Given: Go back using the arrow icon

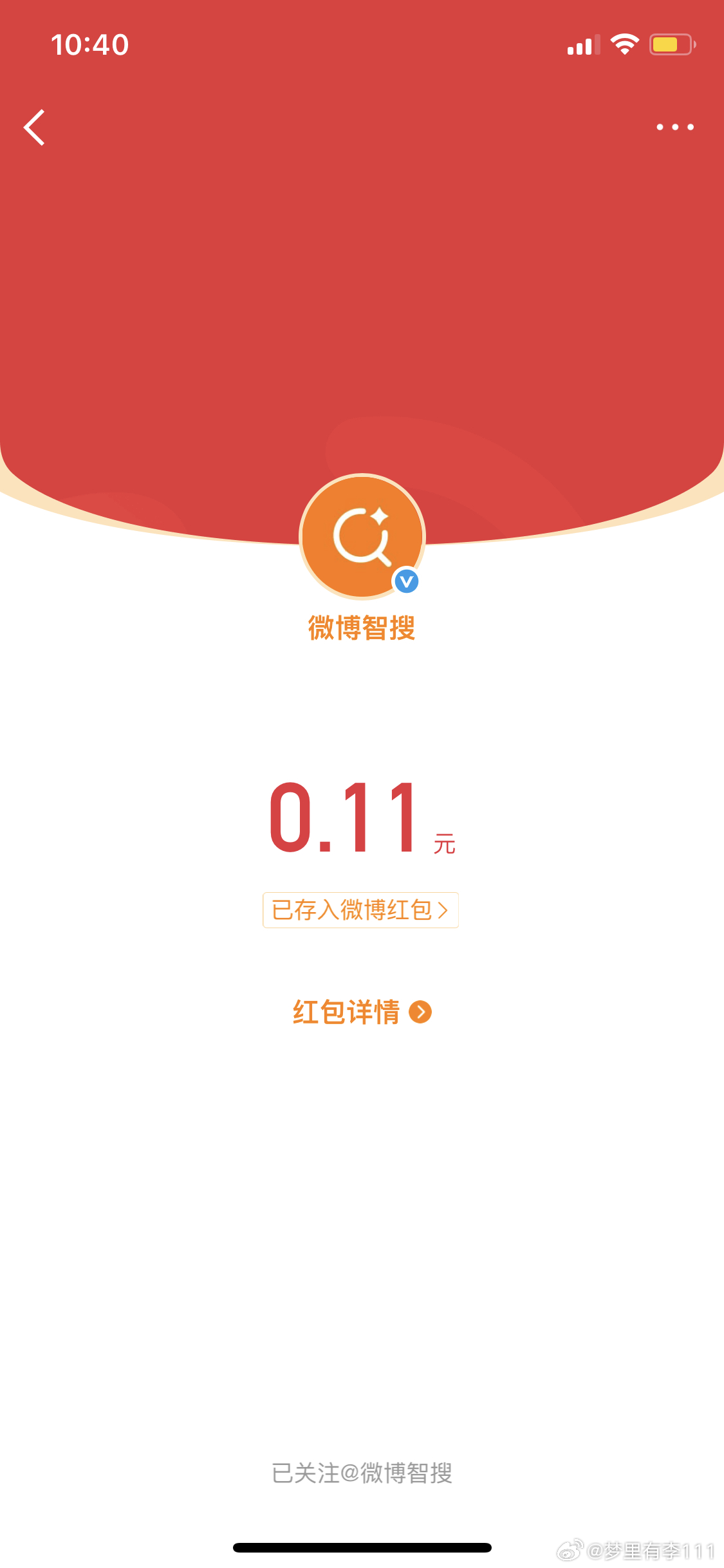Looking at the screenshot, I should [x=35, y=127].
